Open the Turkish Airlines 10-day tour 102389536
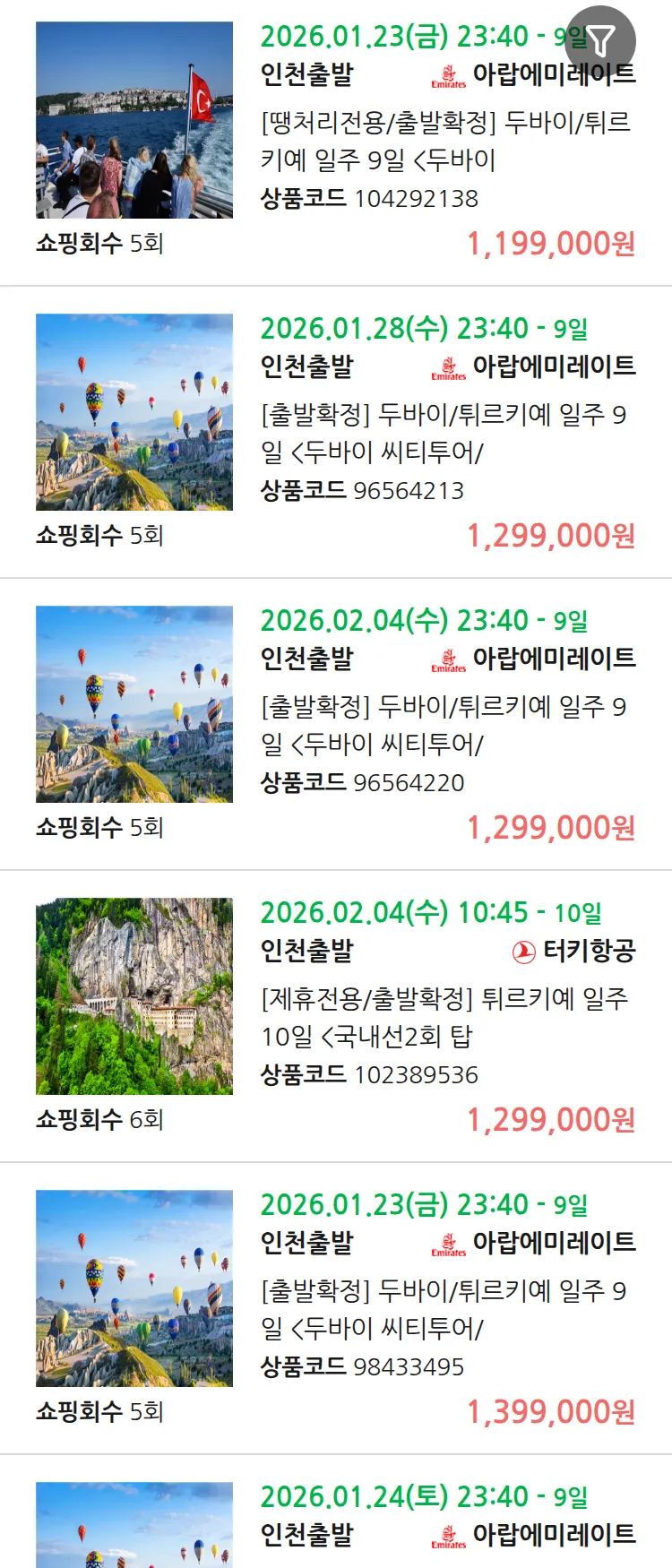The height and width of the screenshot is (1568, 672). point(445,1017)
